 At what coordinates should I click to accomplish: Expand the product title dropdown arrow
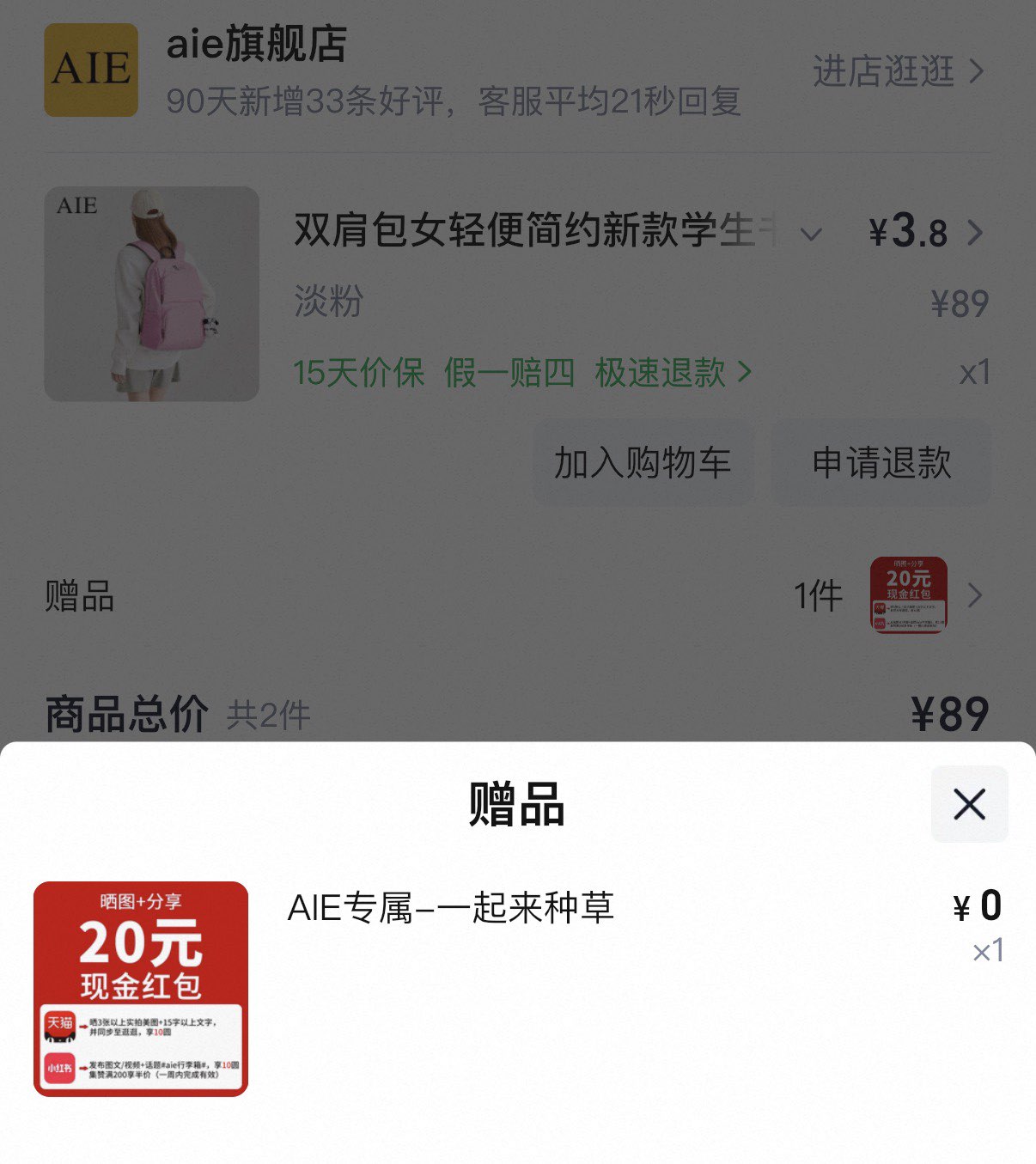coord(811,233)
